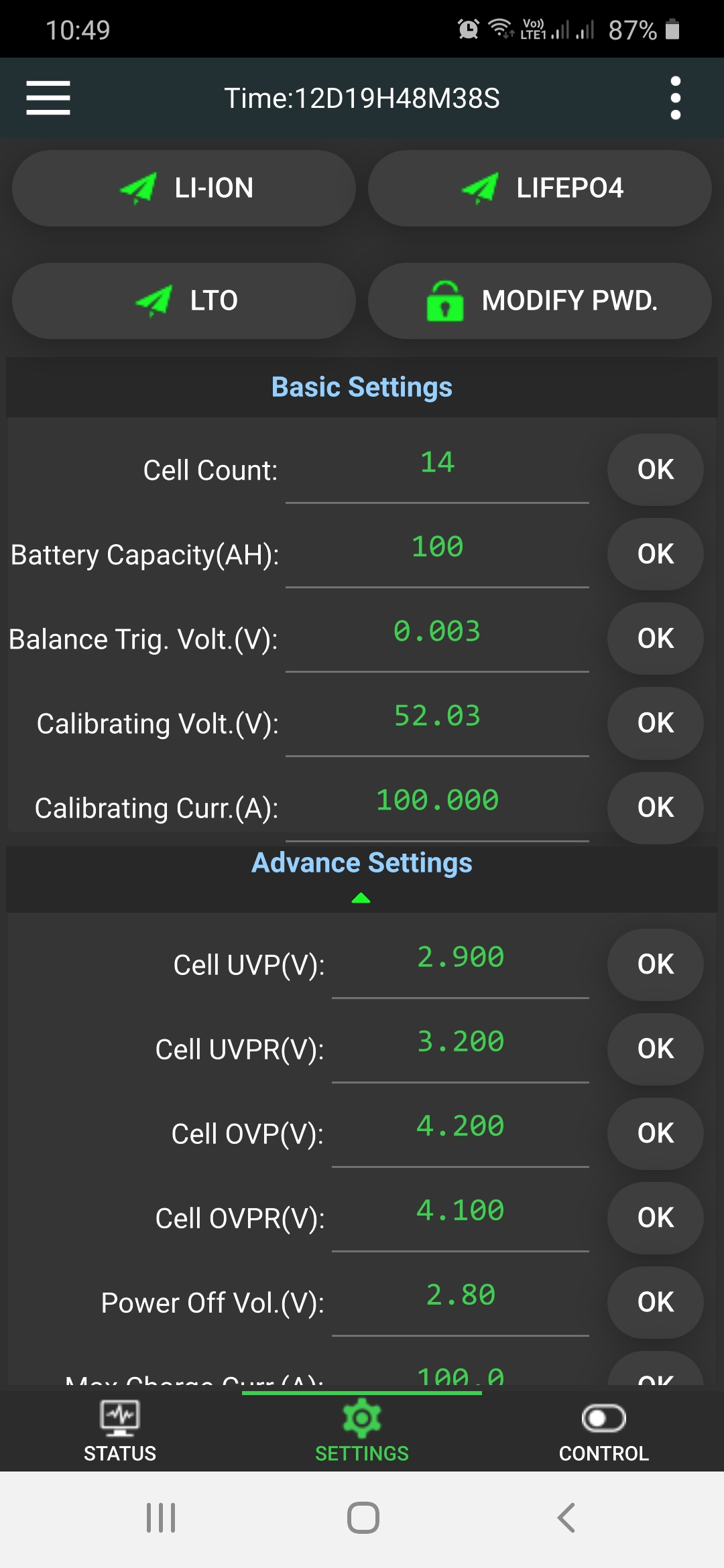This screenshot has height=1568, width=724.
Task: Confirm Cell Count with its OK button
Action: 655,470
